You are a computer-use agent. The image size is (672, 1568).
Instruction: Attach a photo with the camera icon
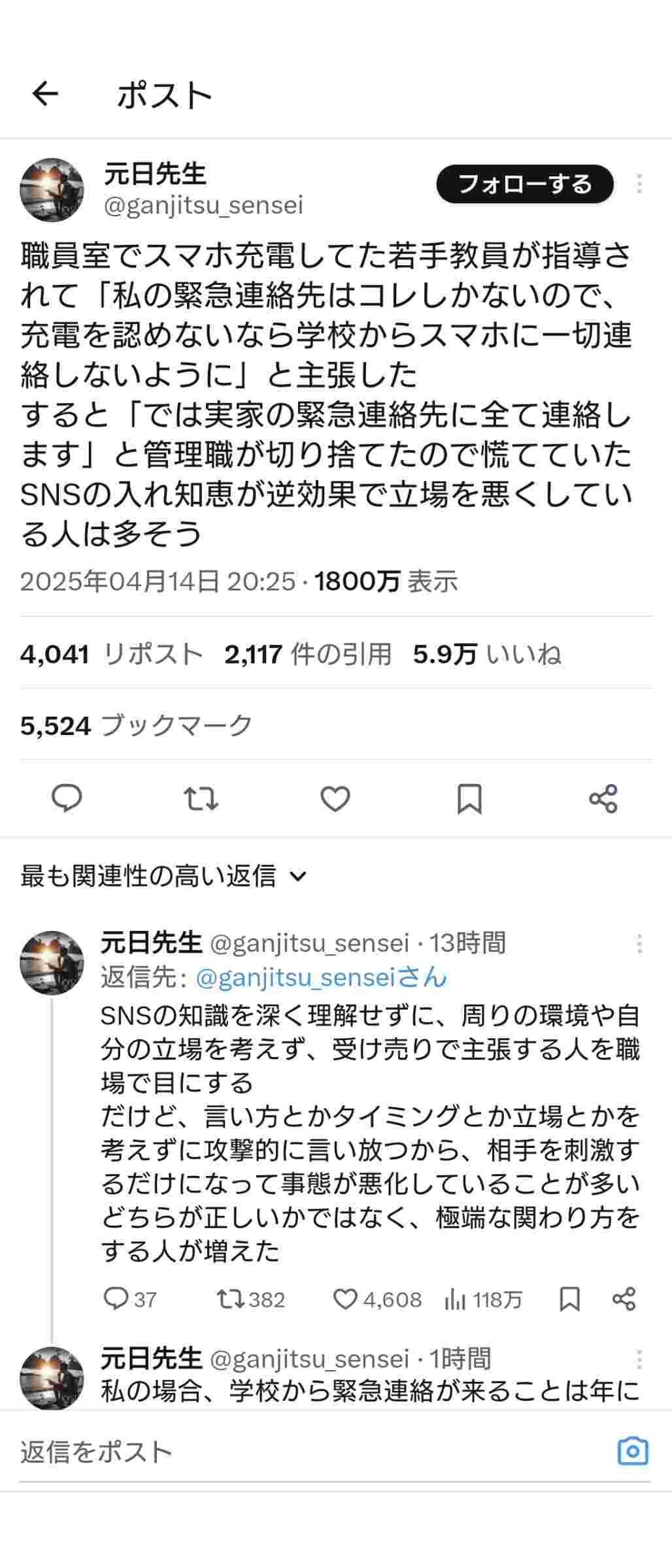[x=632, y=1451]
